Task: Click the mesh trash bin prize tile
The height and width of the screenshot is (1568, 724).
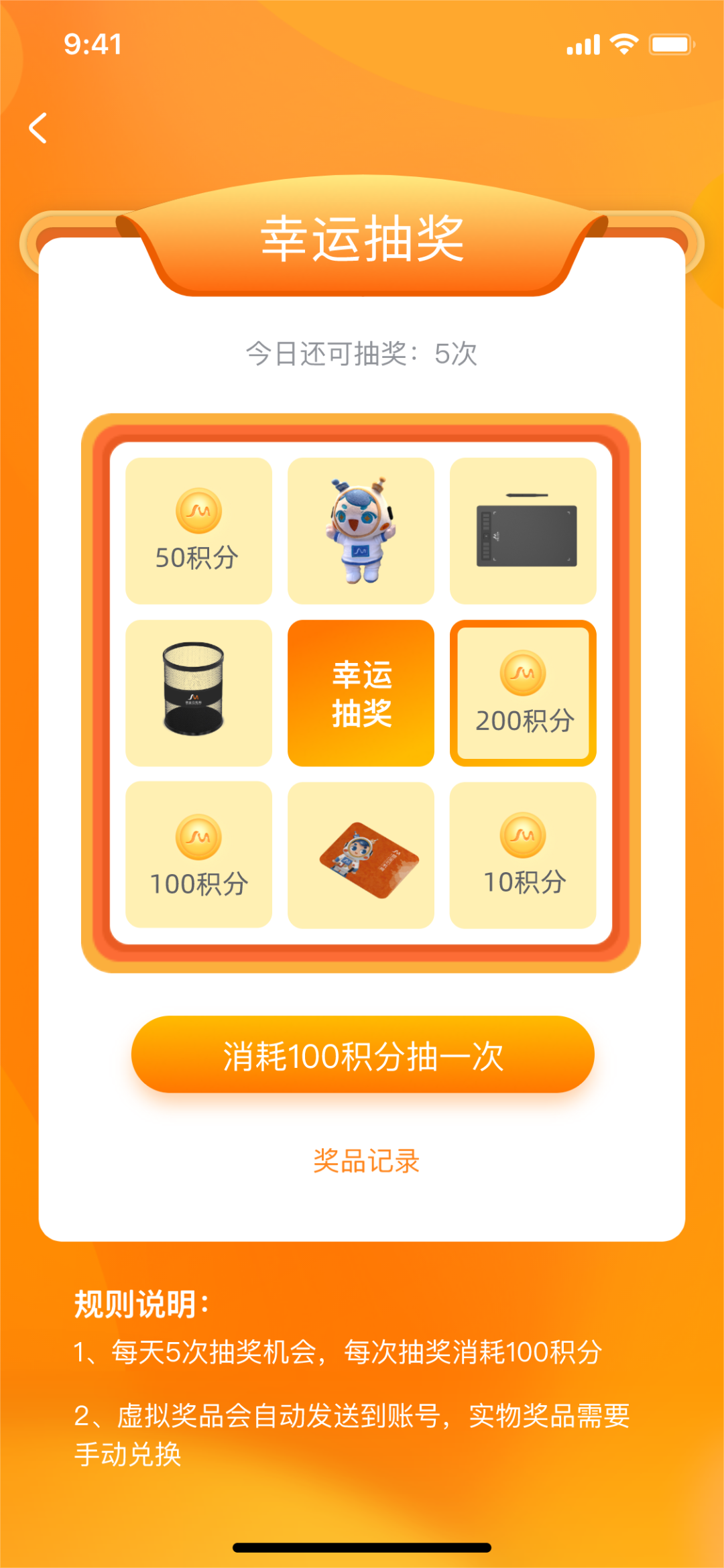Action: (x=199, y=692)
